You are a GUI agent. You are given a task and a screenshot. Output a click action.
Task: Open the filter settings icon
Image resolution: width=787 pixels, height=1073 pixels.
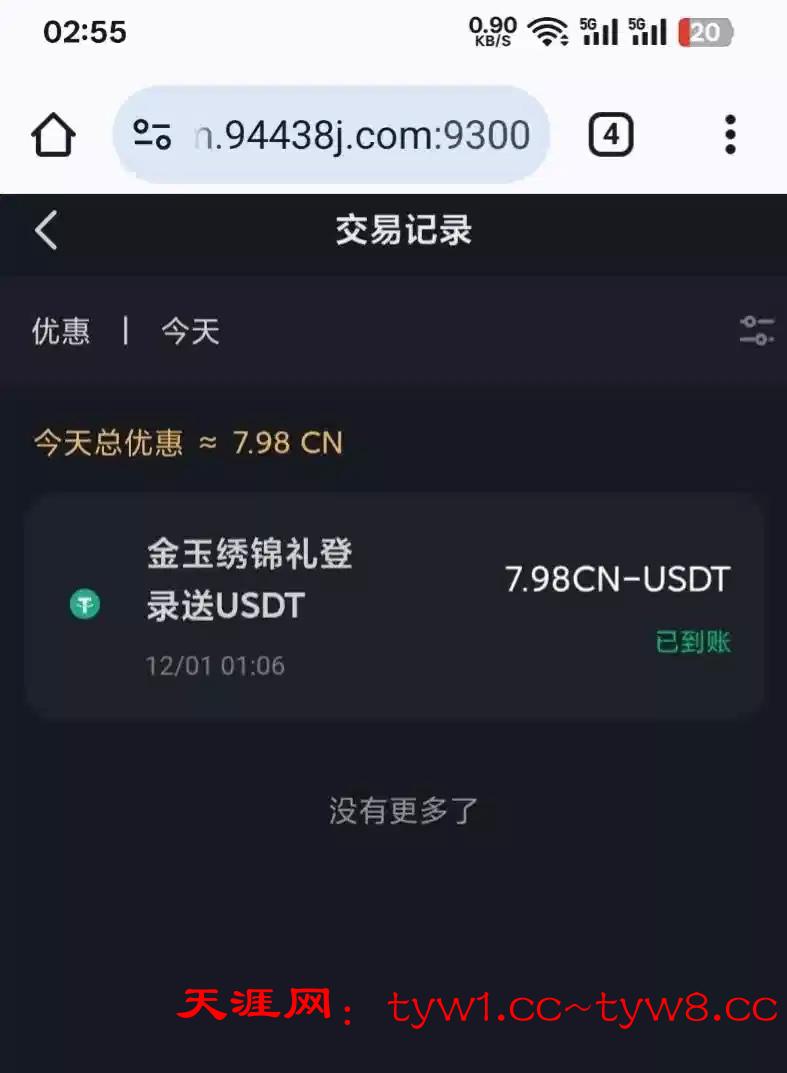pyautogui.click(x=757, y=331)
